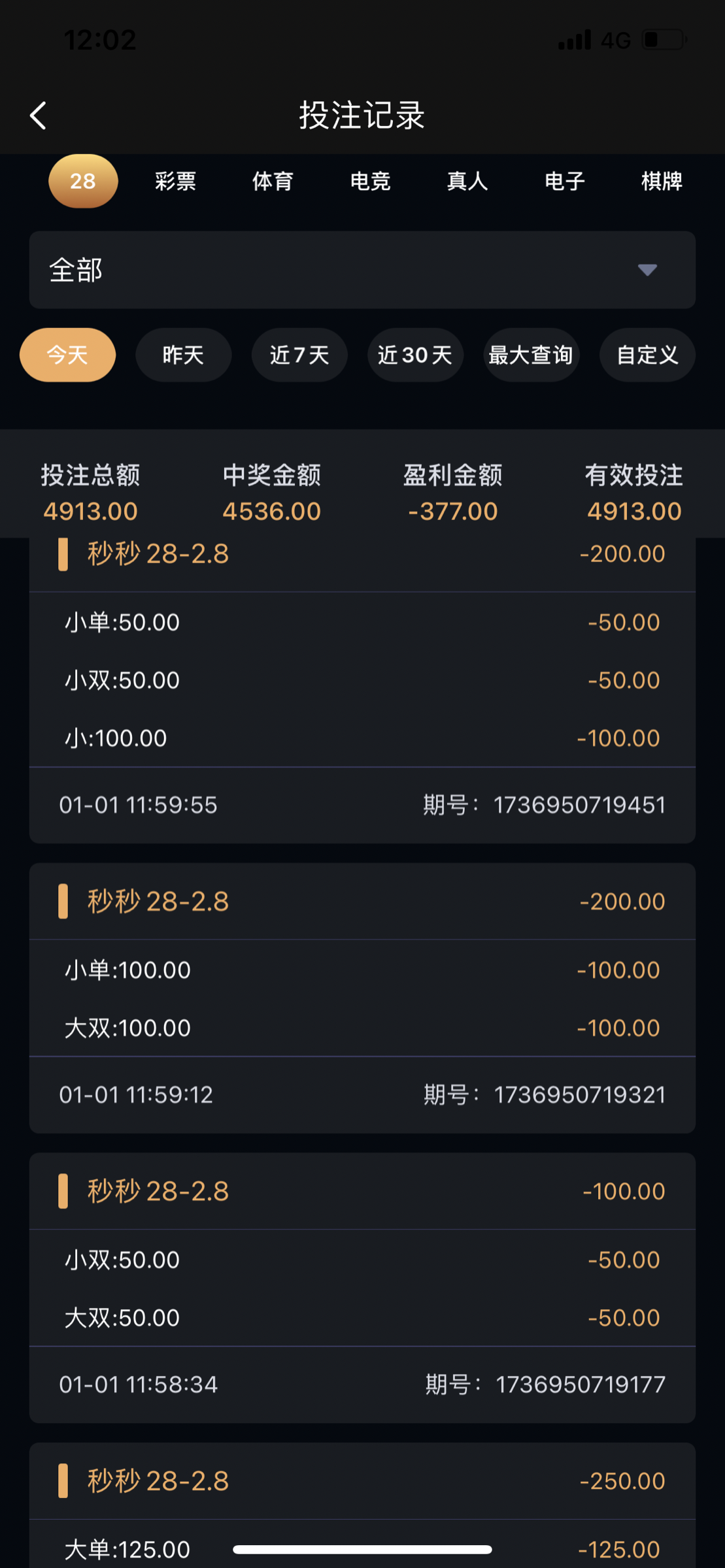Select the 真人 category
This screenshot has height=1568, width=725.
pos(466,182)
